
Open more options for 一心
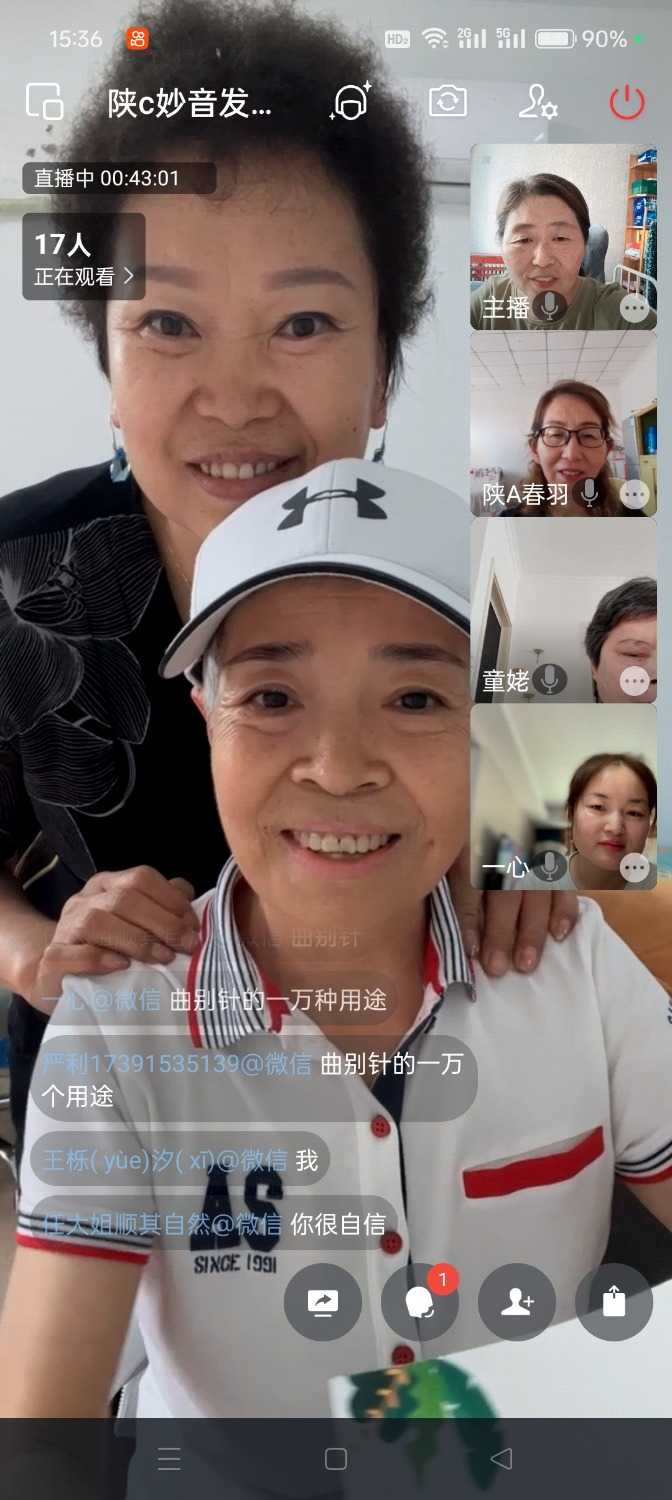coord(634,867)
